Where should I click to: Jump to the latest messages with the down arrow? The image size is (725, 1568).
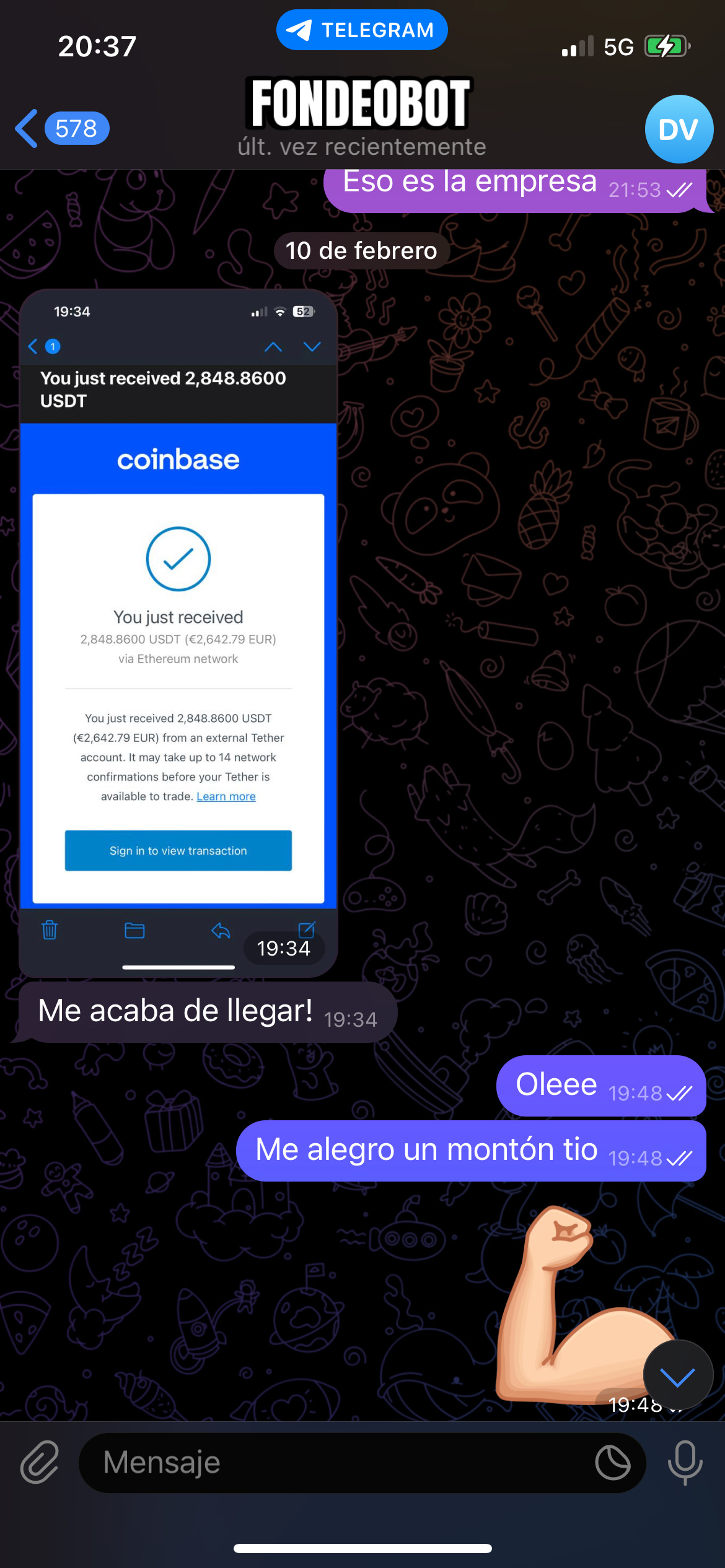click(677, 1376)
